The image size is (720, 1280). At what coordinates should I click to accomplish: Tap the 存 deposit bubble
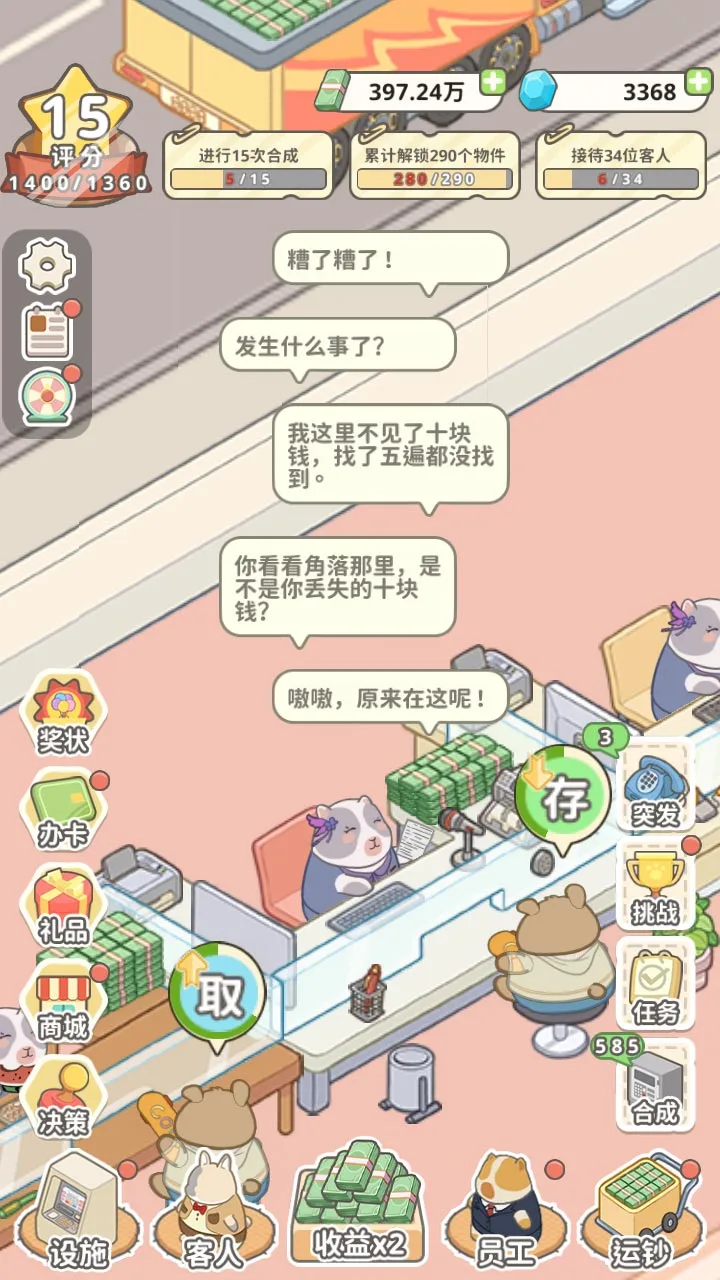pyautogui.click(x=563, y=798)
